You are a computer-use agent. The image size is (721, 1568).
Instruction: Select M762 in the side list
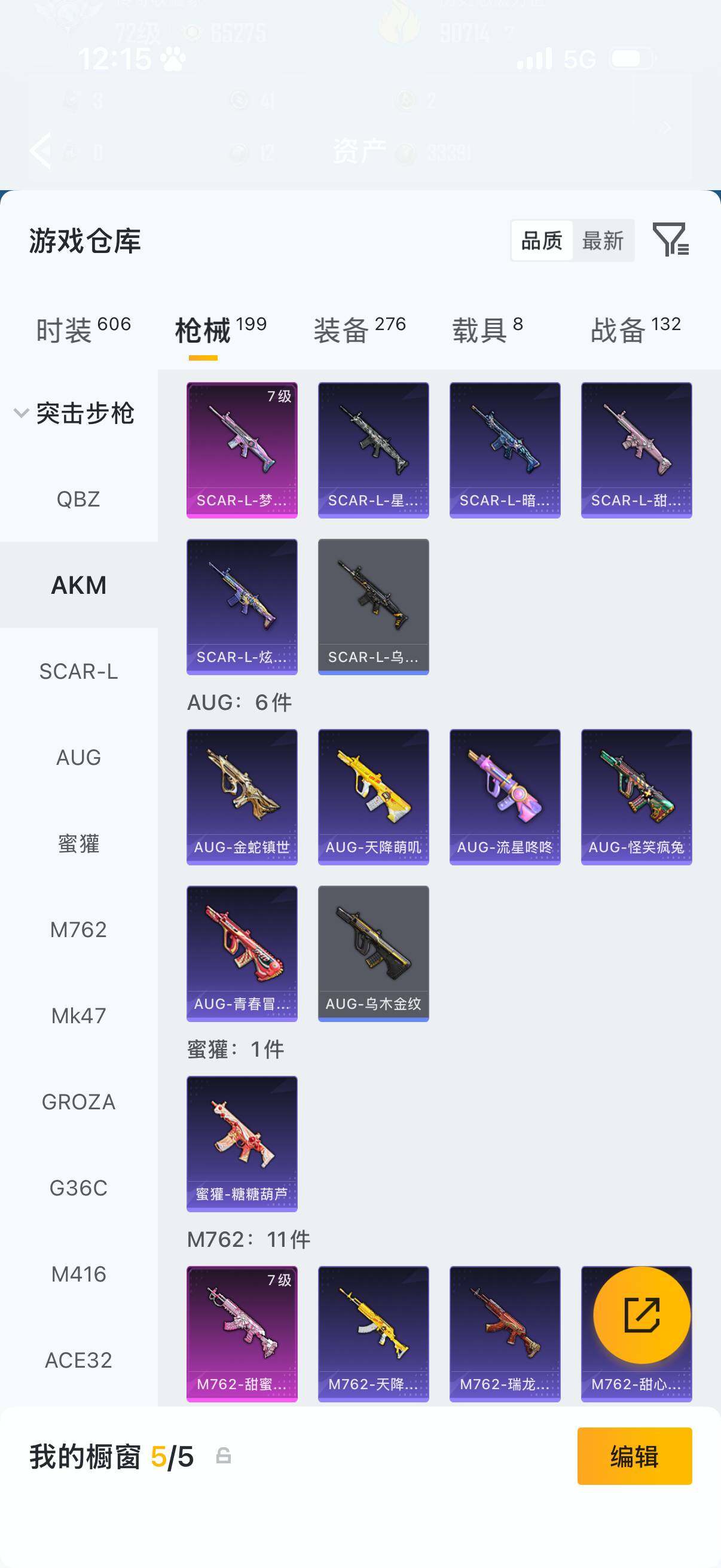(78, 929)
